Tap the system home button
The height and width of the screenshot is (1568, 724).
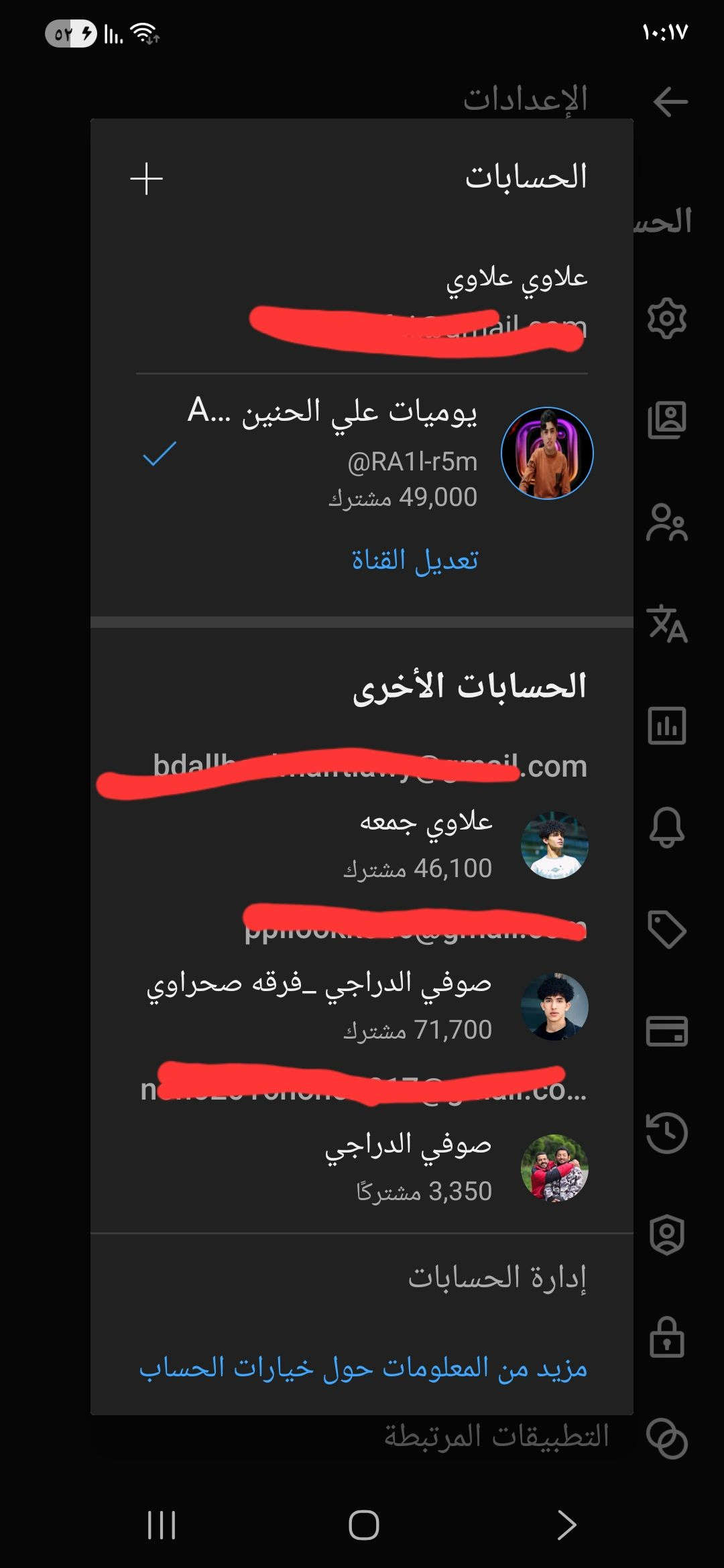pos(363,1525)
